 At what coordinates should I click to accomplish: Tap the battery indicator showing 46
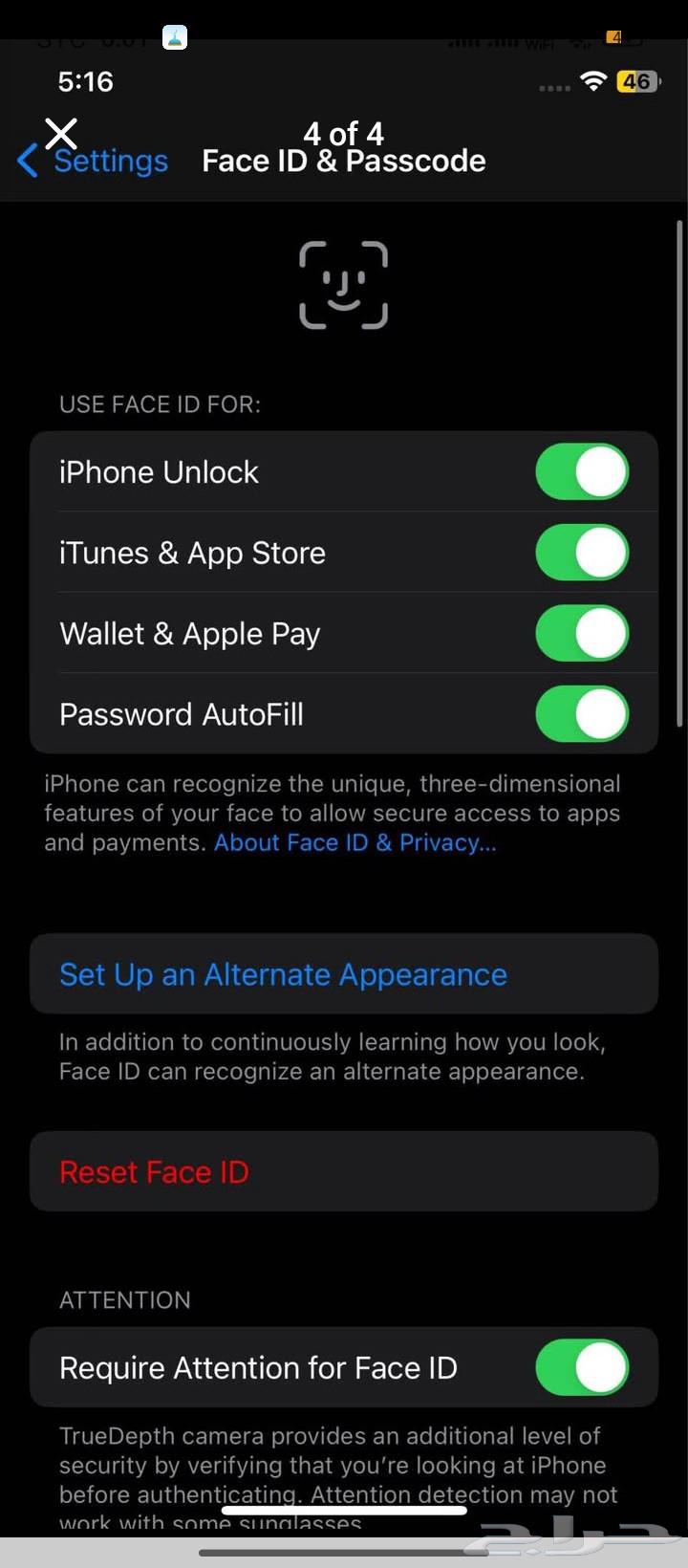point(636,81)
